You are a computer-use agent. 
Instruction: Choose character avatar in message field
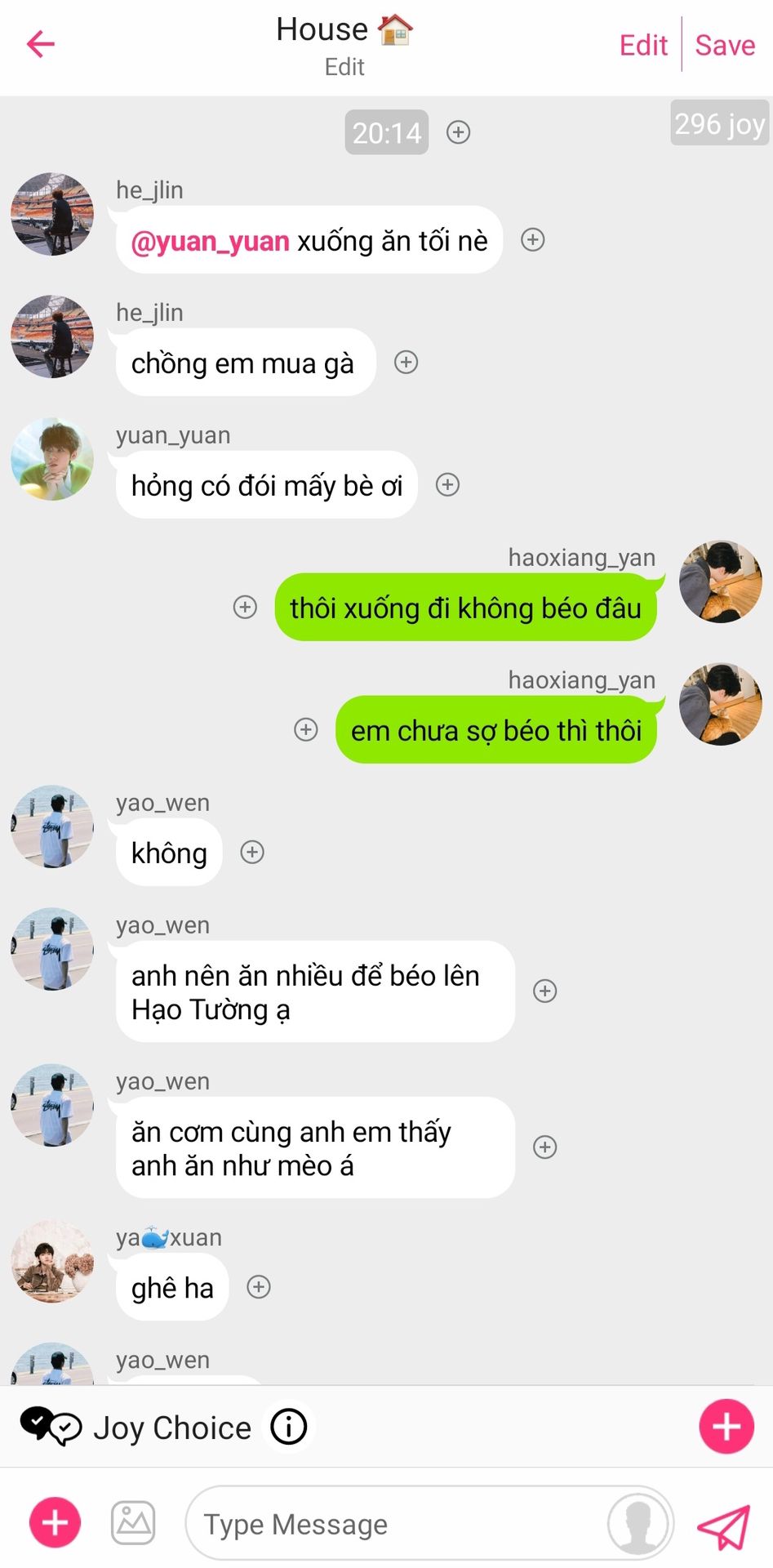(x=638, y=1523)
